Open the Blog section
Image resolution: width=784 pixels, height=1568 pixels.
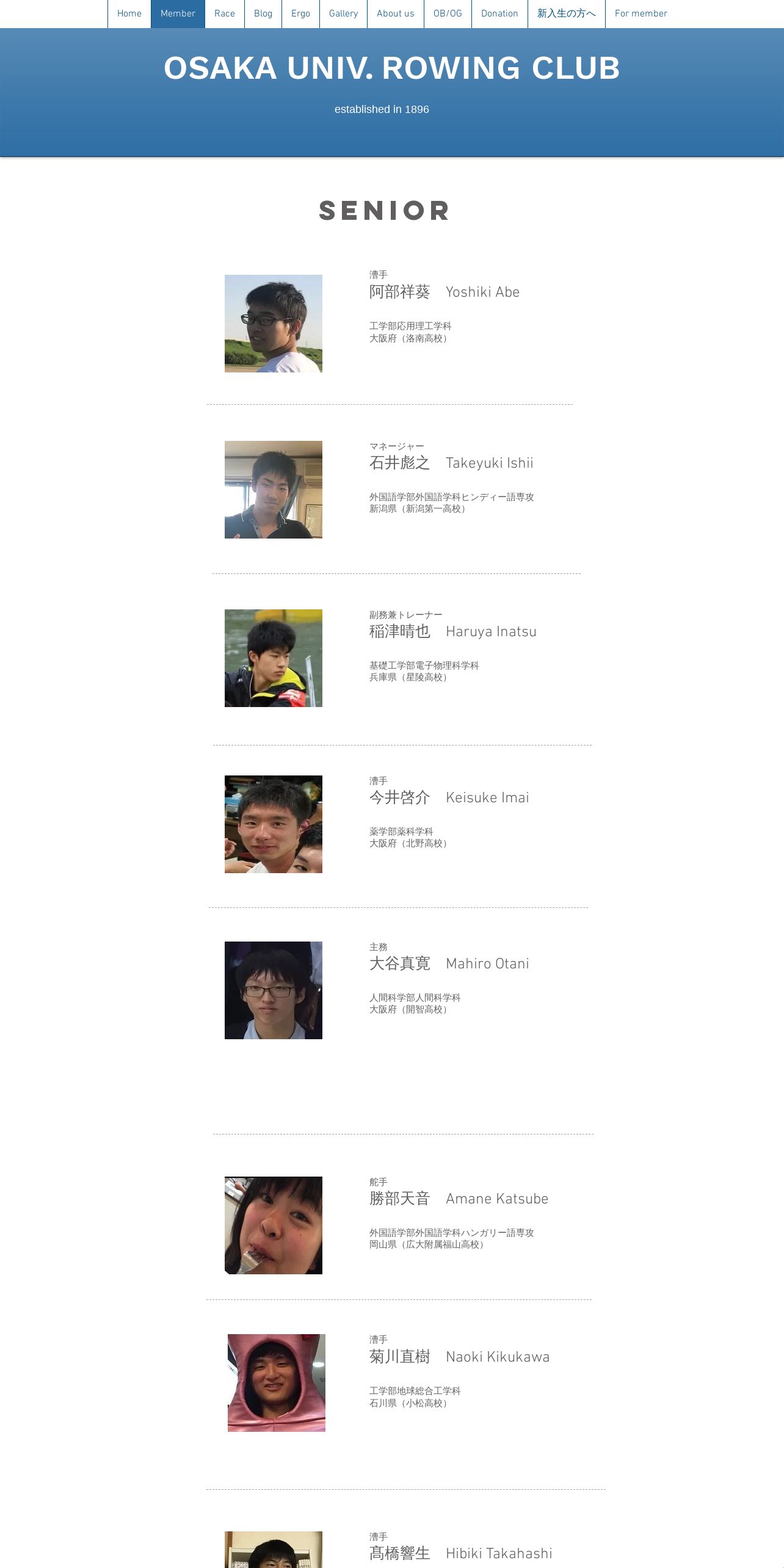(x=263, y=13)
